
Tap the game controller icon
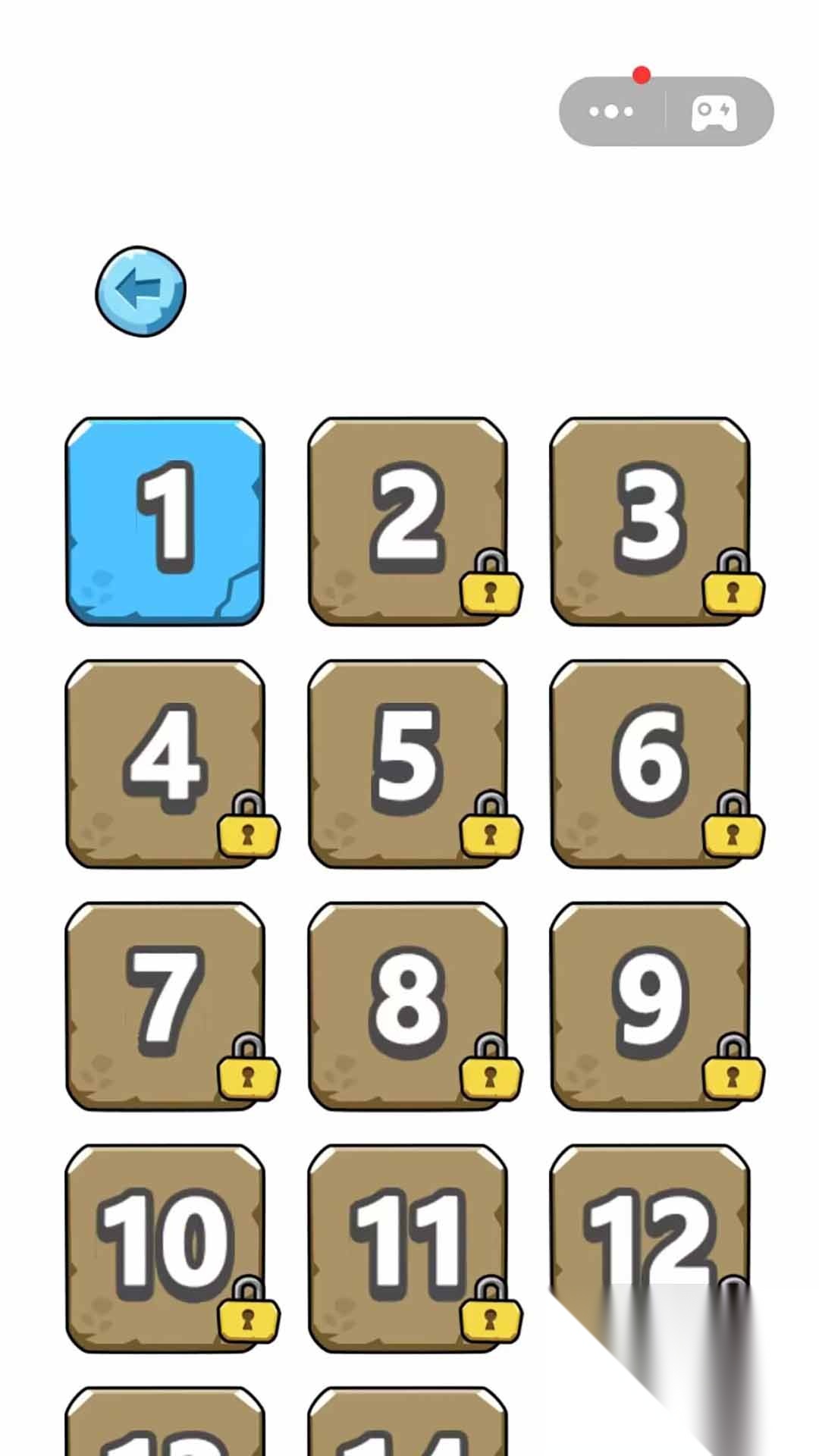[714, 113]
